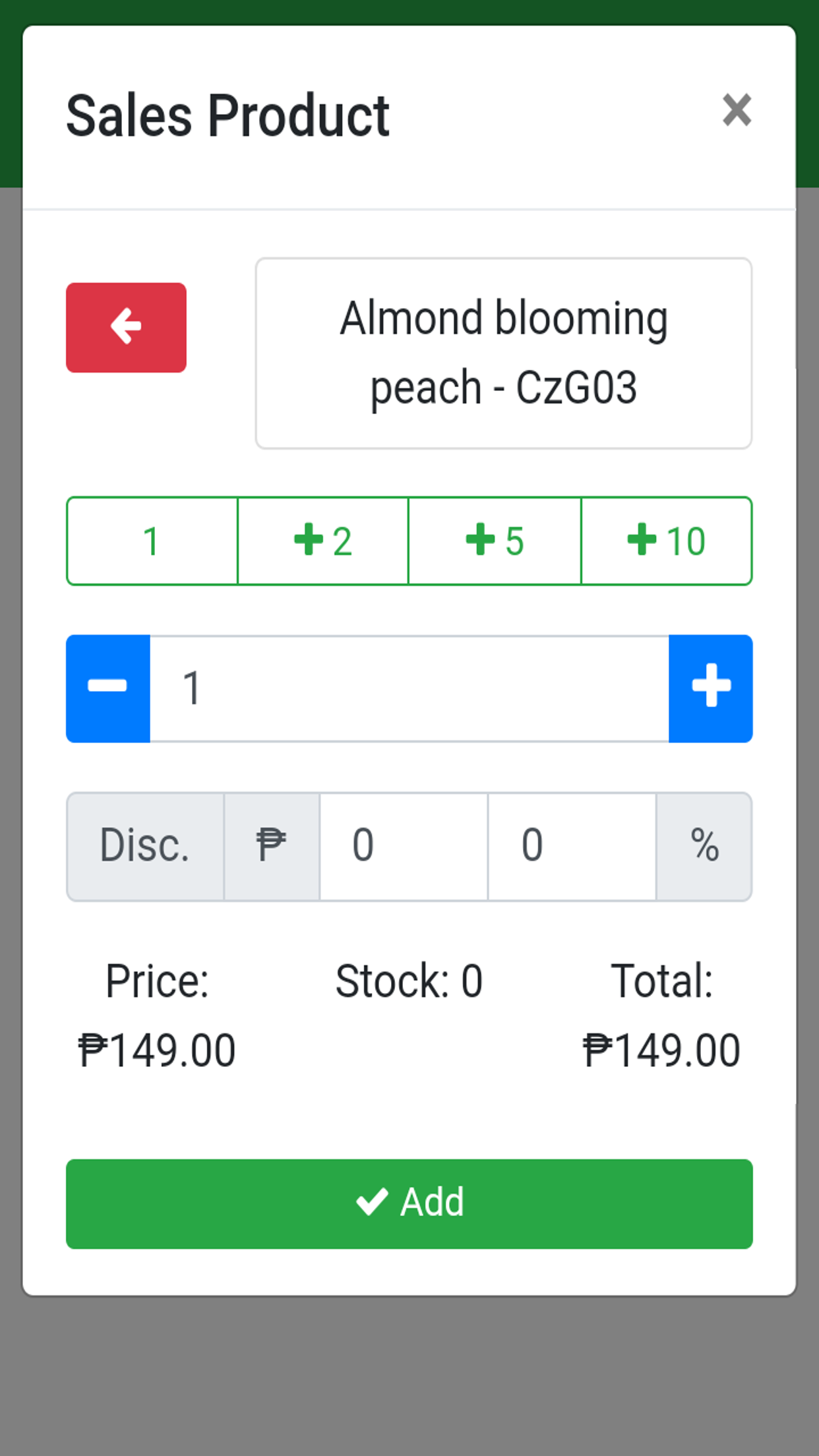This screenshot has width=819, height=1456.
Task: Add 10 to the quantity
Action: (666, 541)
